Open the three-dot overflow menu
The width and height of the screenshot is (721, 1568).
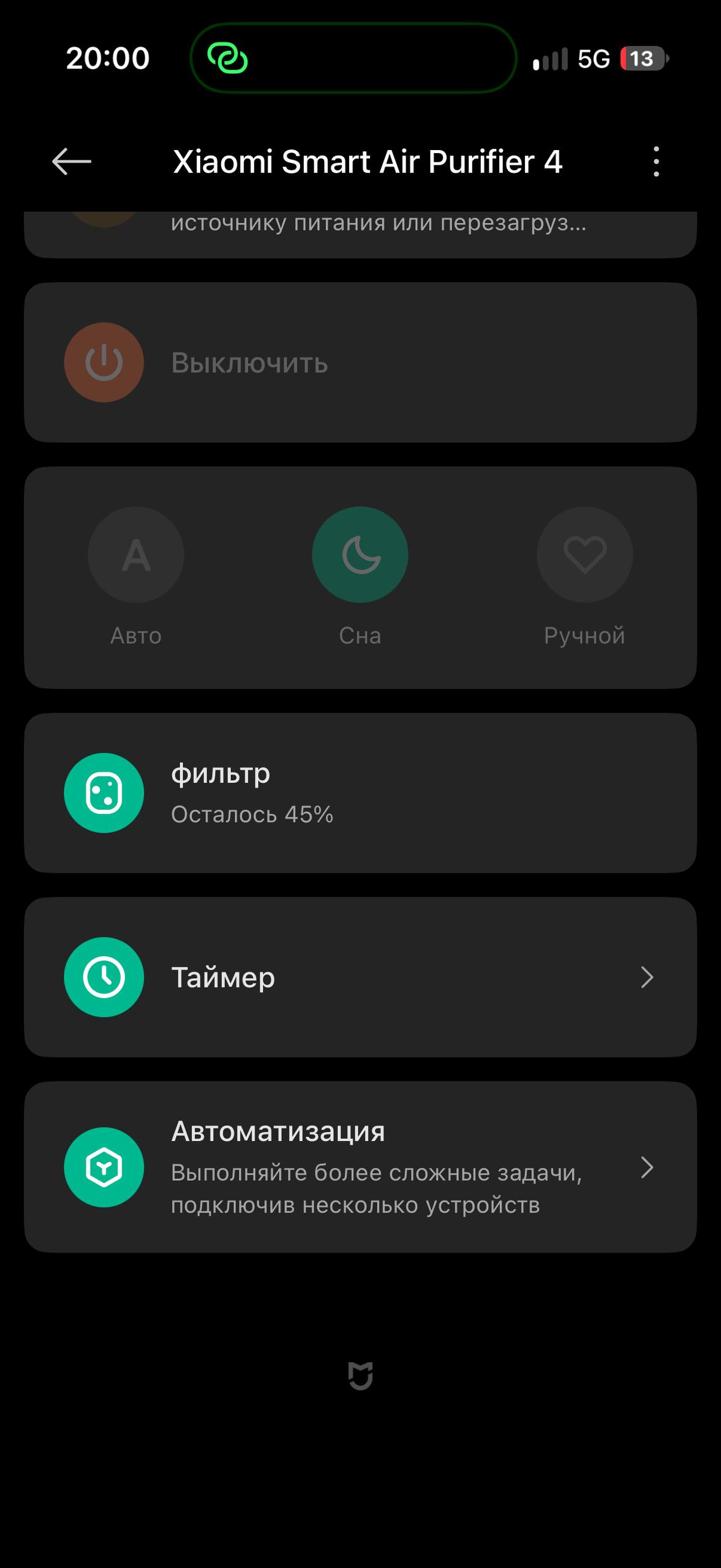656,162
